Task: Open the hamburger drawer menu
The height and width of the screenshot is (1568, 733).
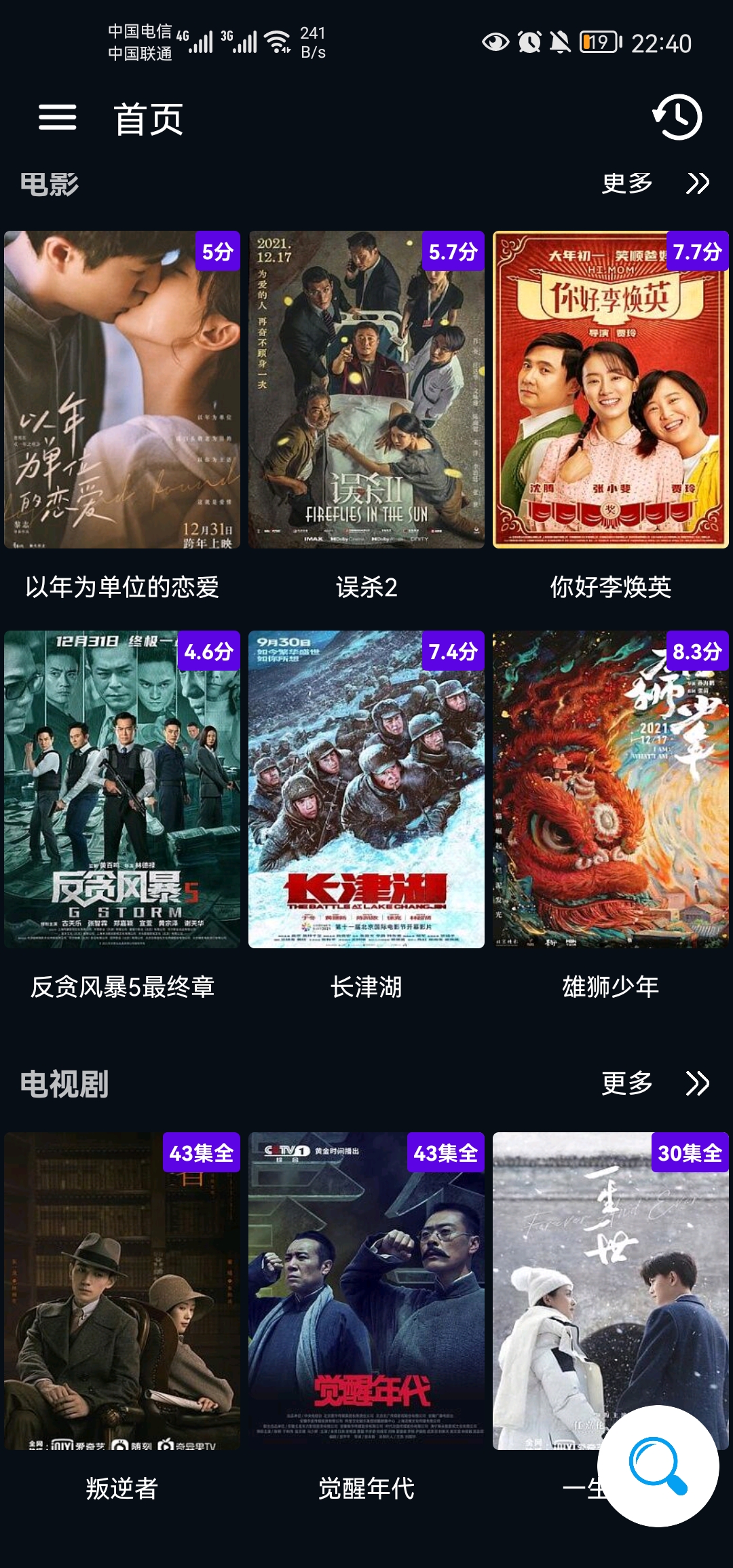Action: pos(58,117)
